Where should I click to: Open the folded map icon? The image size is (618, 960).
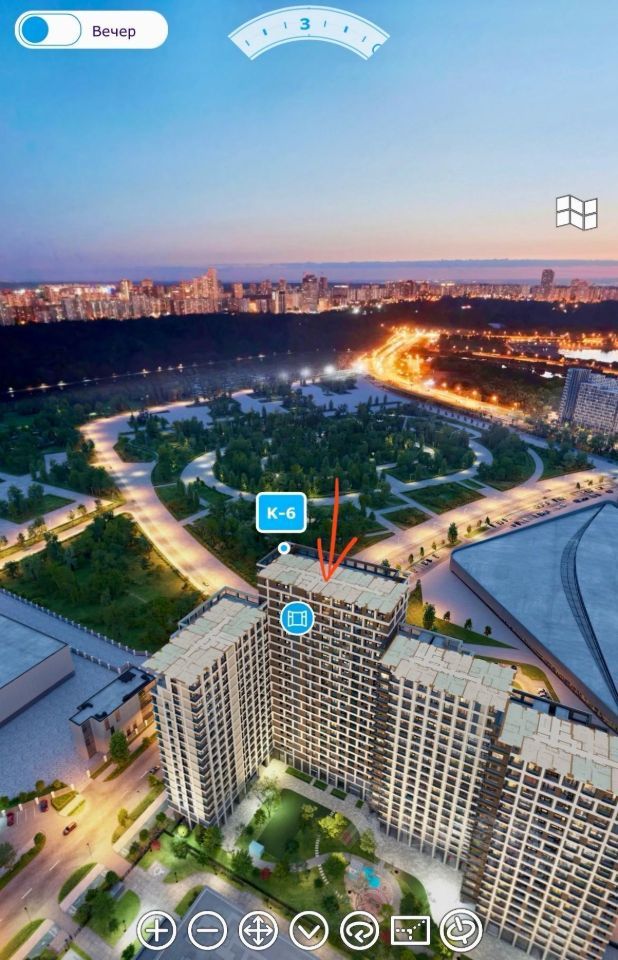point(576,212)
